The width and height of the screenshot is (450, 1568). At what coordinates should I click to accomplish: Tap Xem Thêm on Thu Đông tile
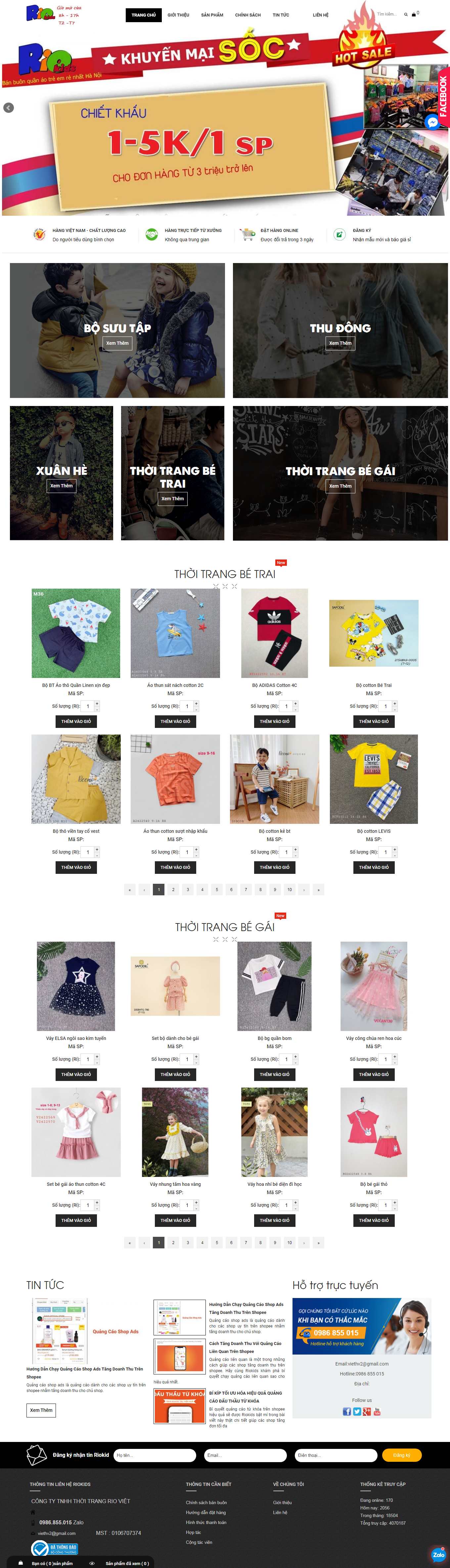pyautogui.click(x=340, y=343)
